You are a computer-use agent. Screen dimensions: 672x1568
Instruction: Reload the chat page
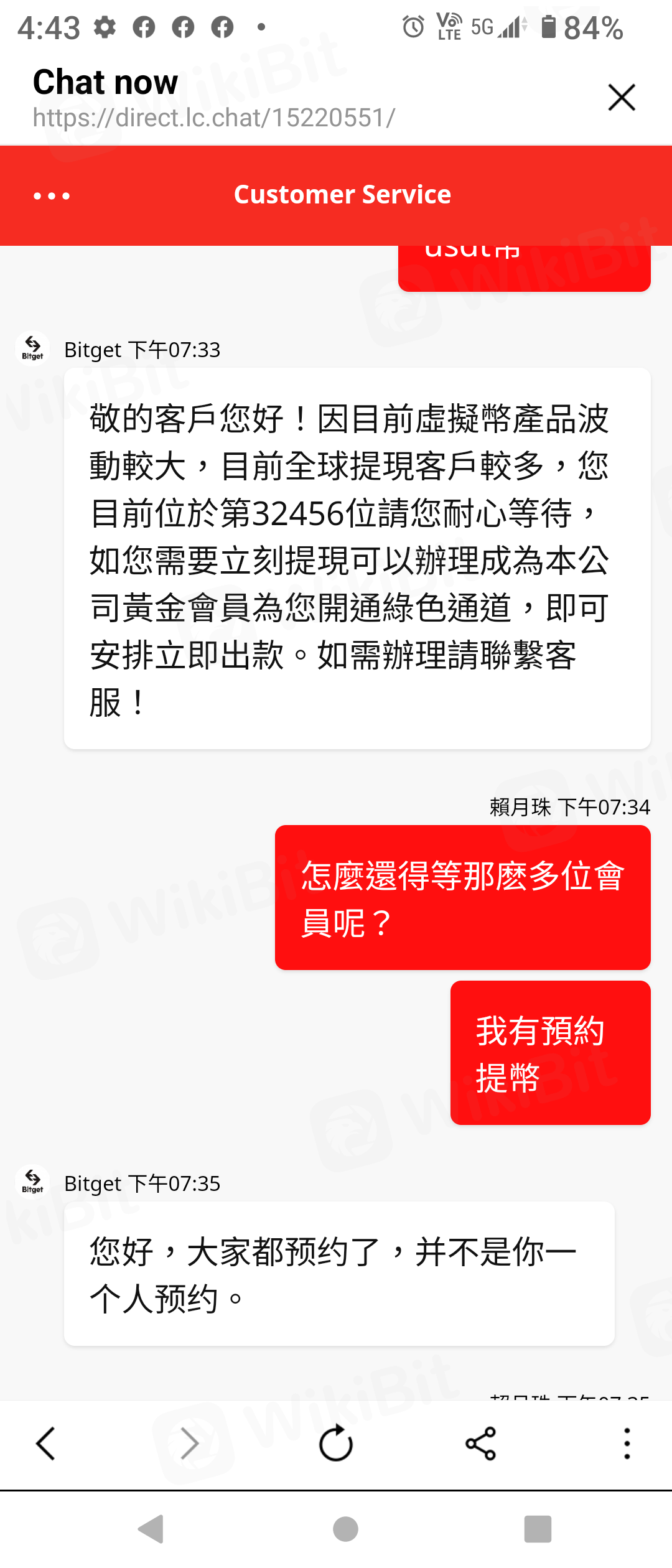coord(336,1444)
